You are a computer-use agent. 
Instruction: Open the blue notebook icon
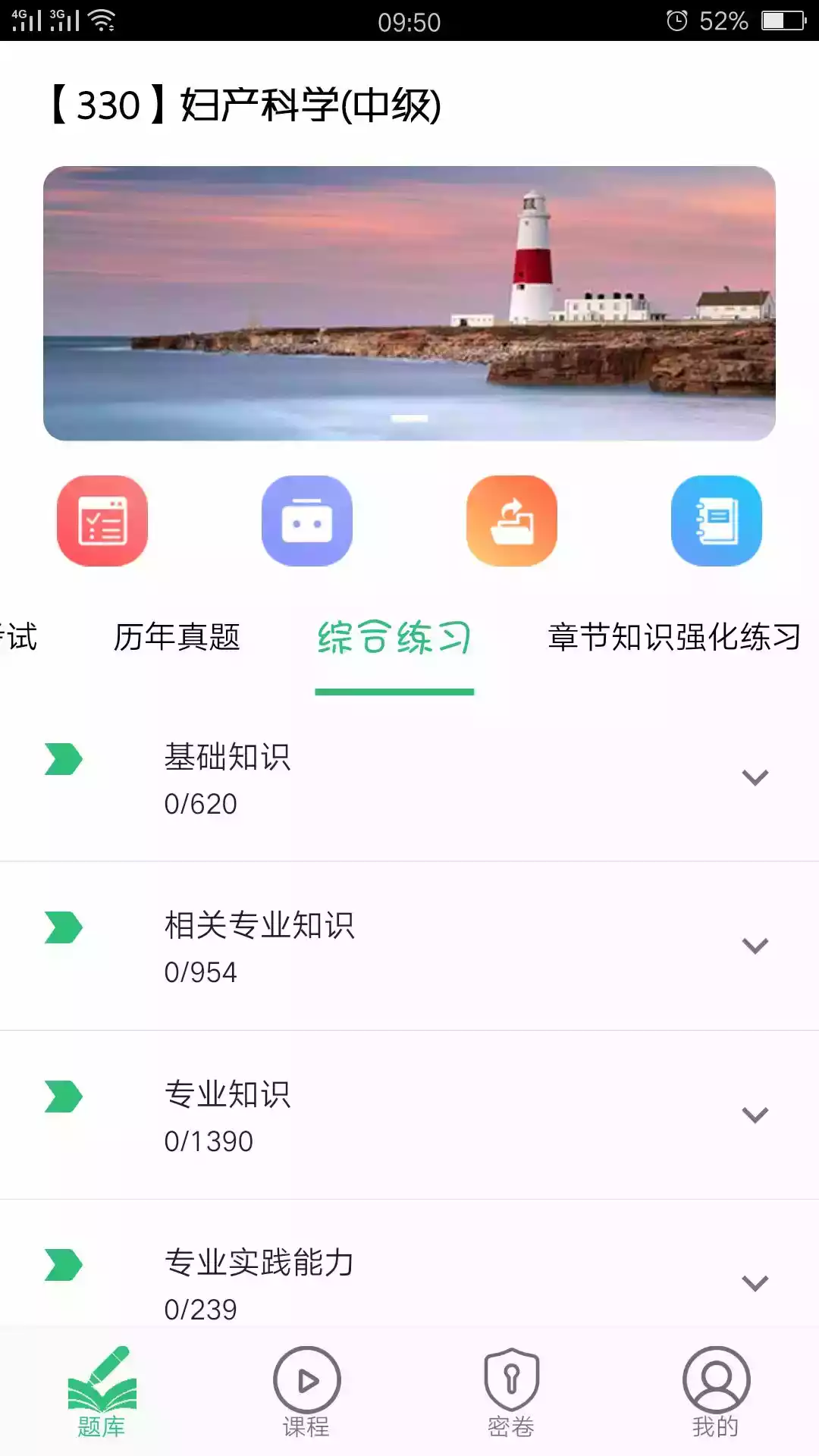[x=716, y=522]
